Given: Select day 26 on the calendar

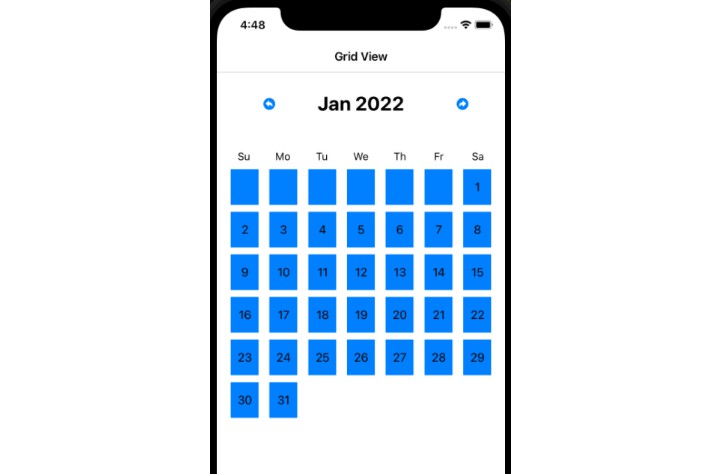Looking at the screenshot, I should [361, 358].
